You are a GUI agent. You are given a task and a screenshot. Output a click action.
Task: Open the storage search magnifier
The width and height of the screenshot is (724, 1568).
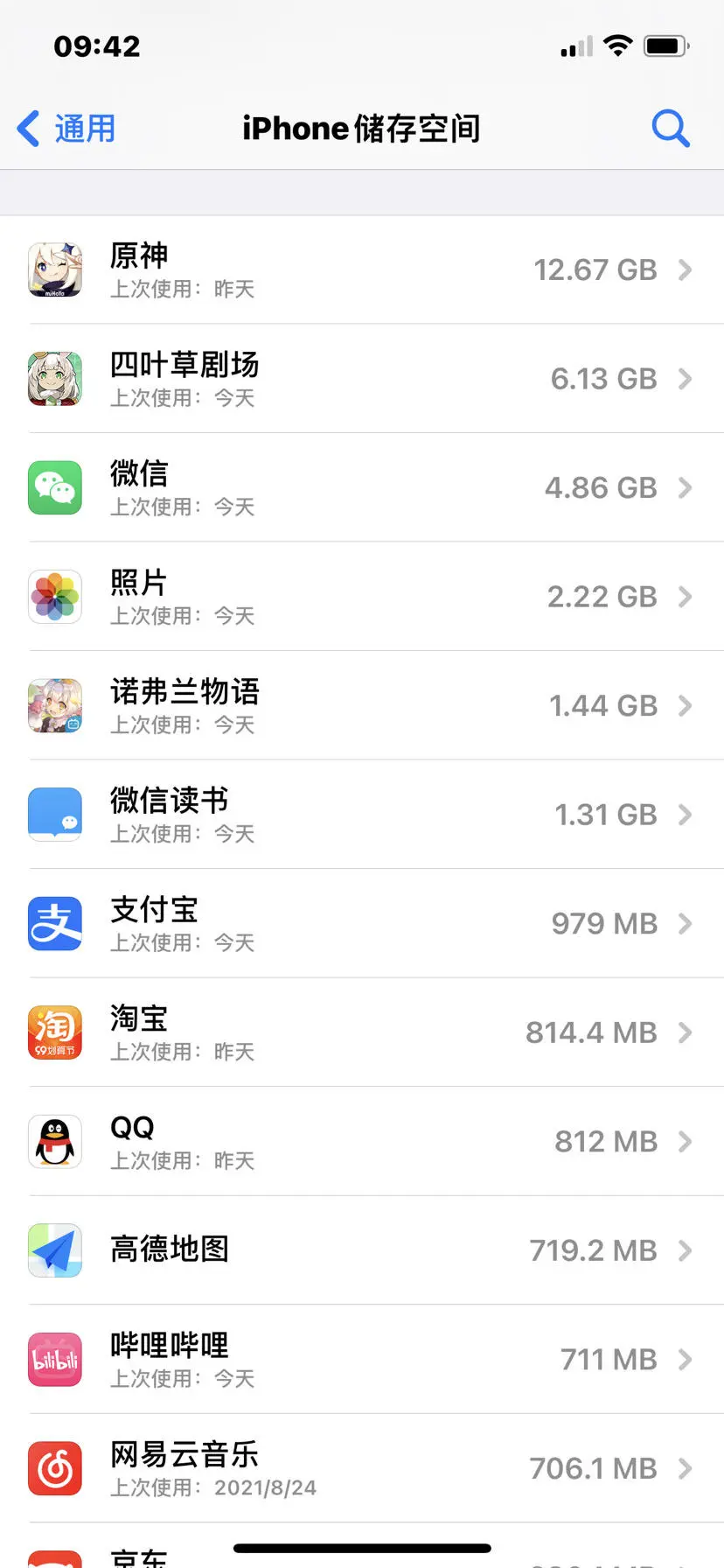[x=670, y=129]
